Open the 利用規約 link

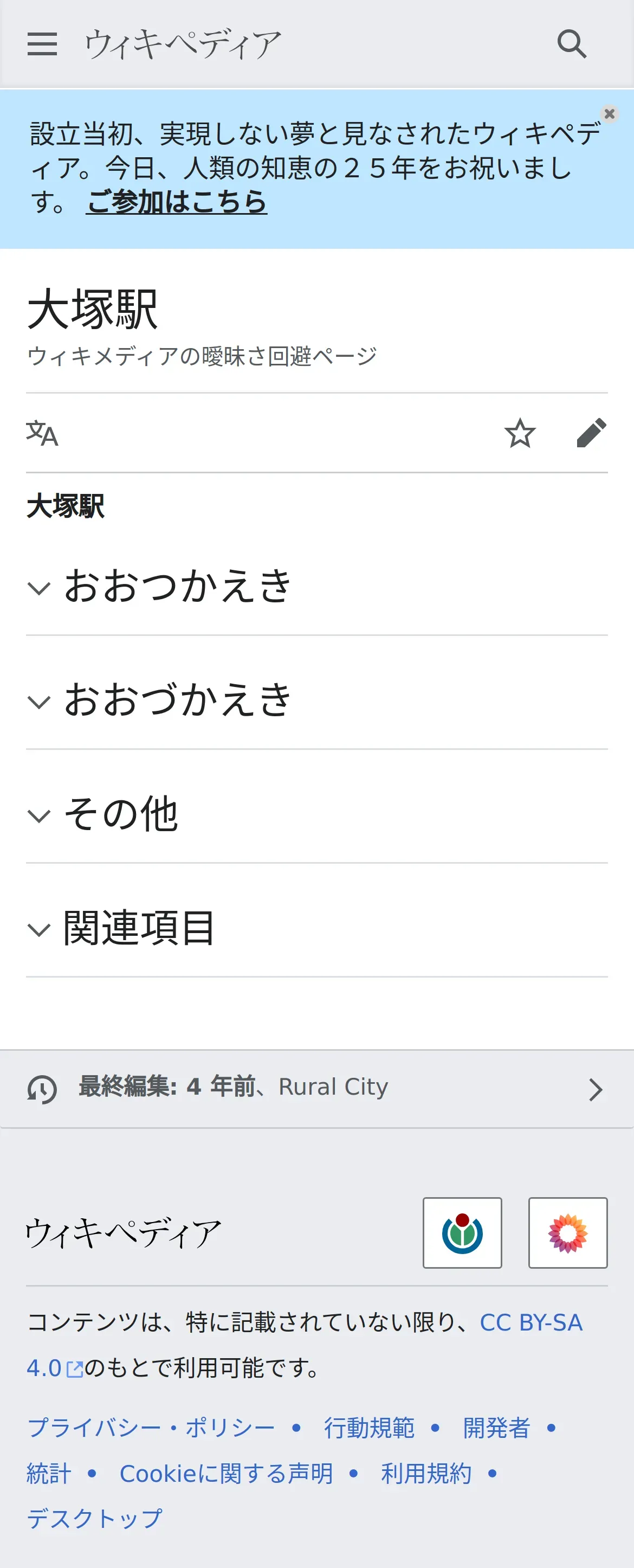(426, 1473)
